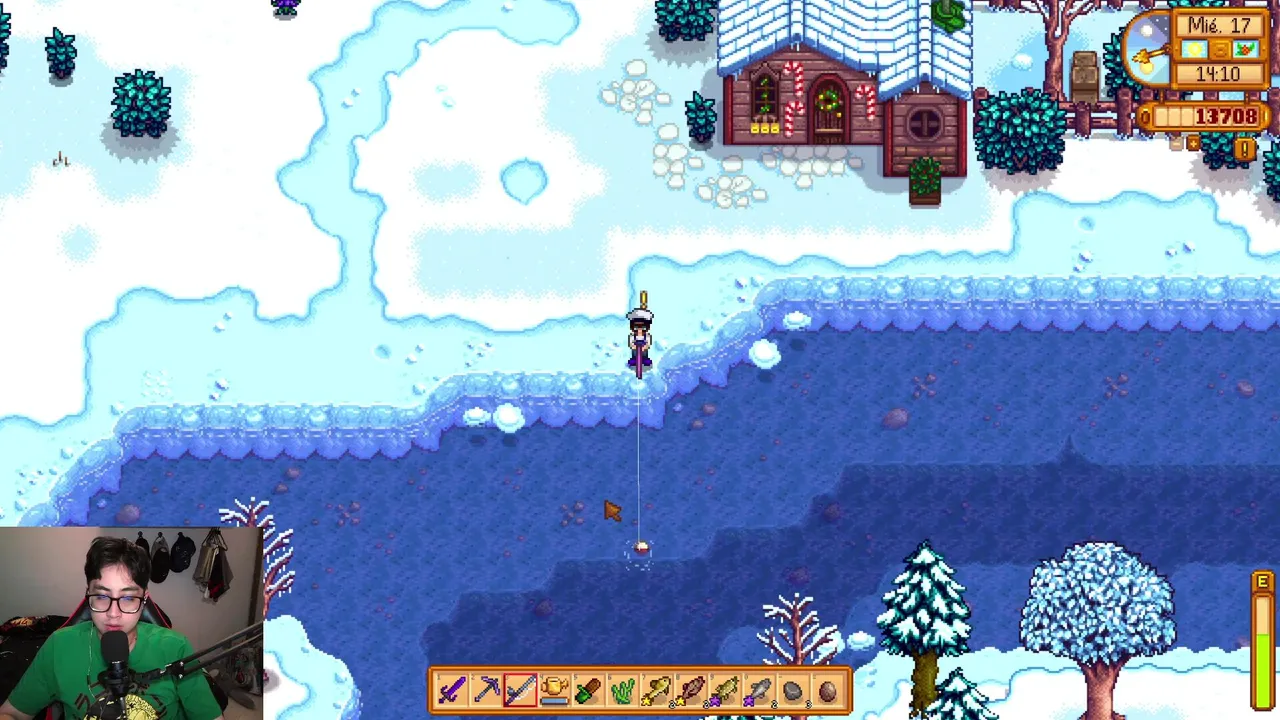Select the item in hotbar slot 5

[x=588, y=690]
